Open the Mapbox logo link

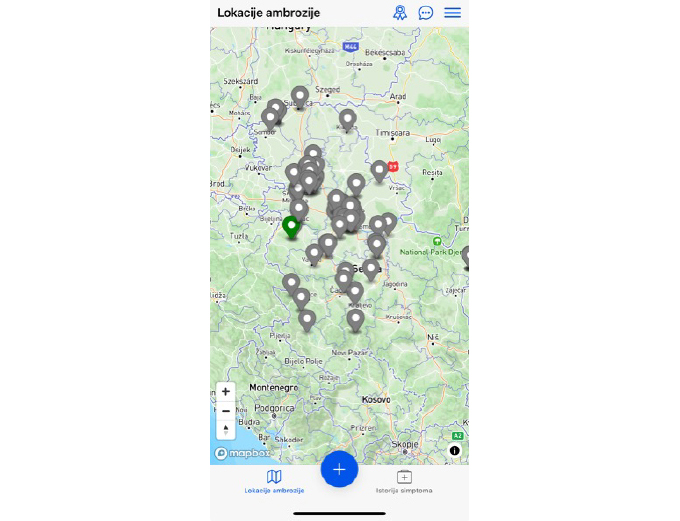[242, 453]
